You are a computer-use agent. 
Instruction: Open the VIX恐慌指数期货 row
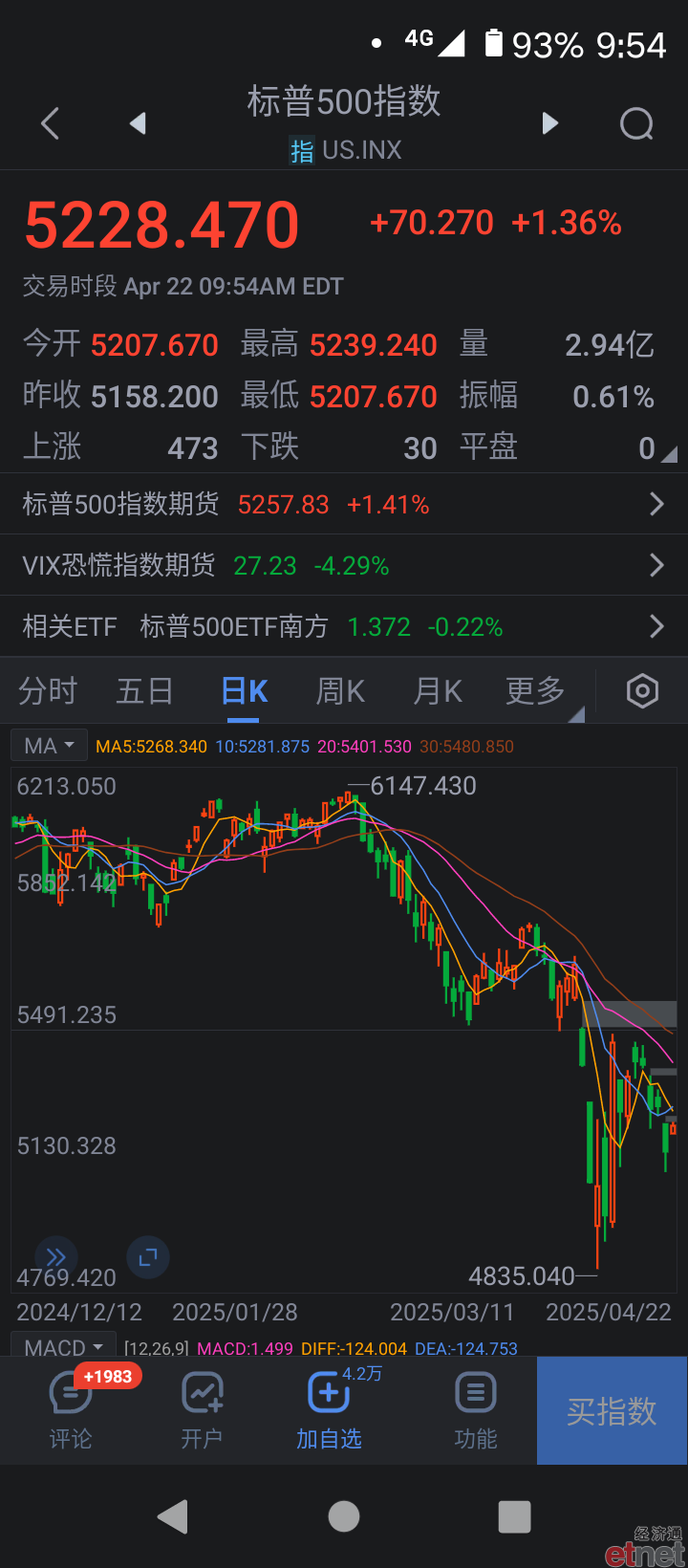point(344,565)
